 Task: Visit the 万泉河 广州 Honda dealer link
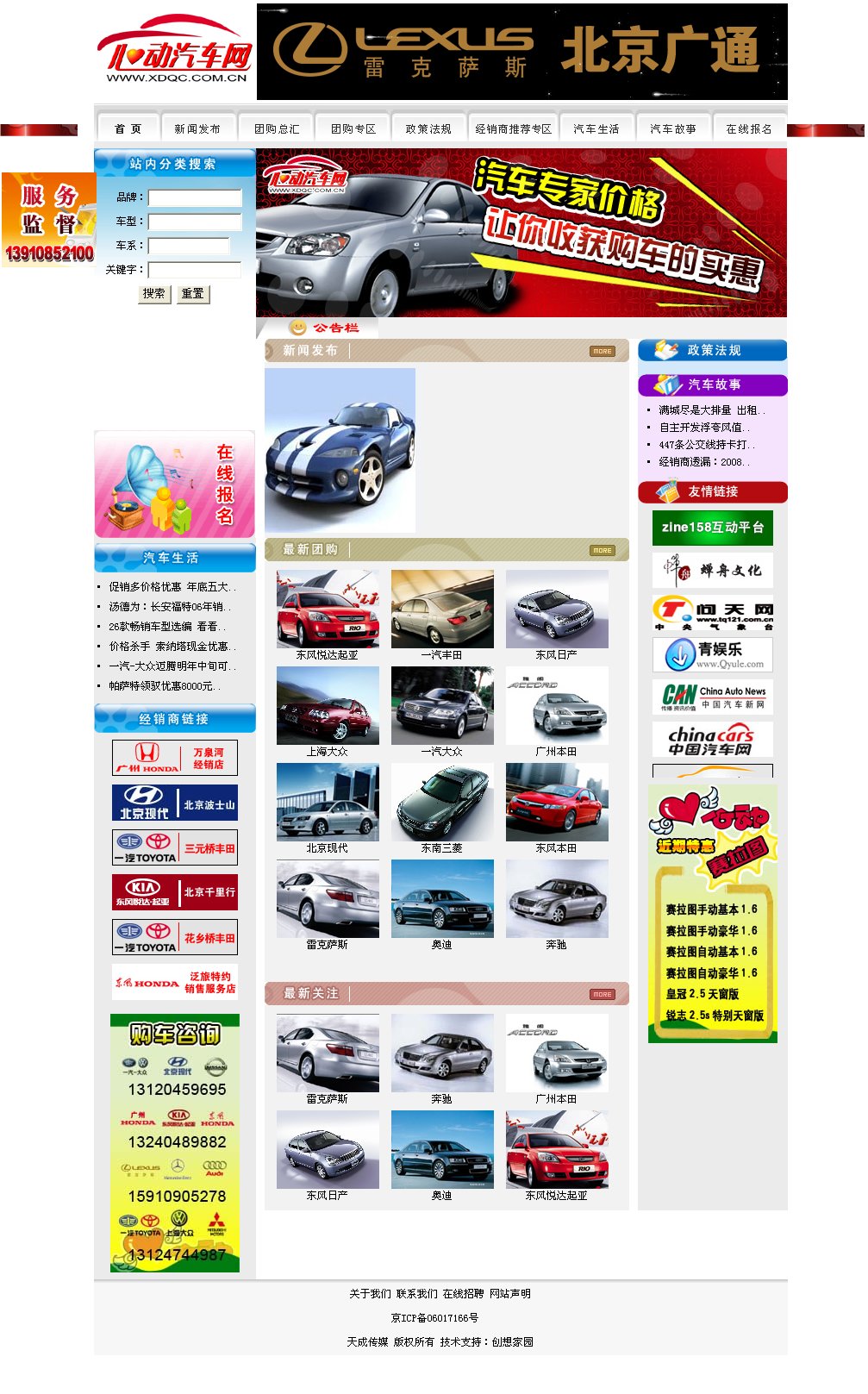point(175,759)
